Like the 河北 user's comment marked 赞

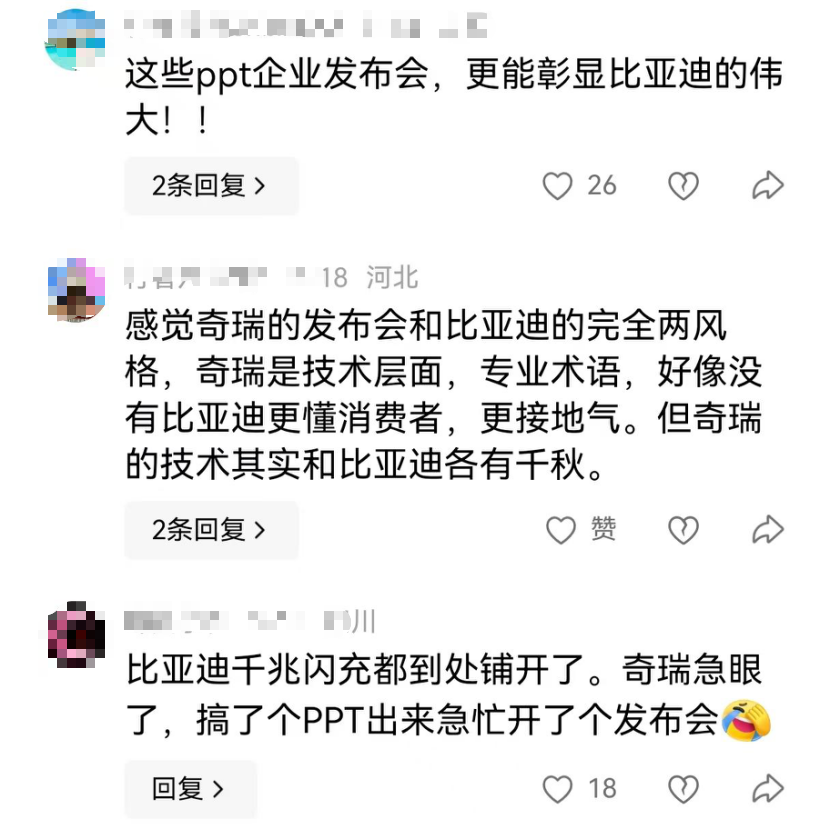tap(561, 530)
